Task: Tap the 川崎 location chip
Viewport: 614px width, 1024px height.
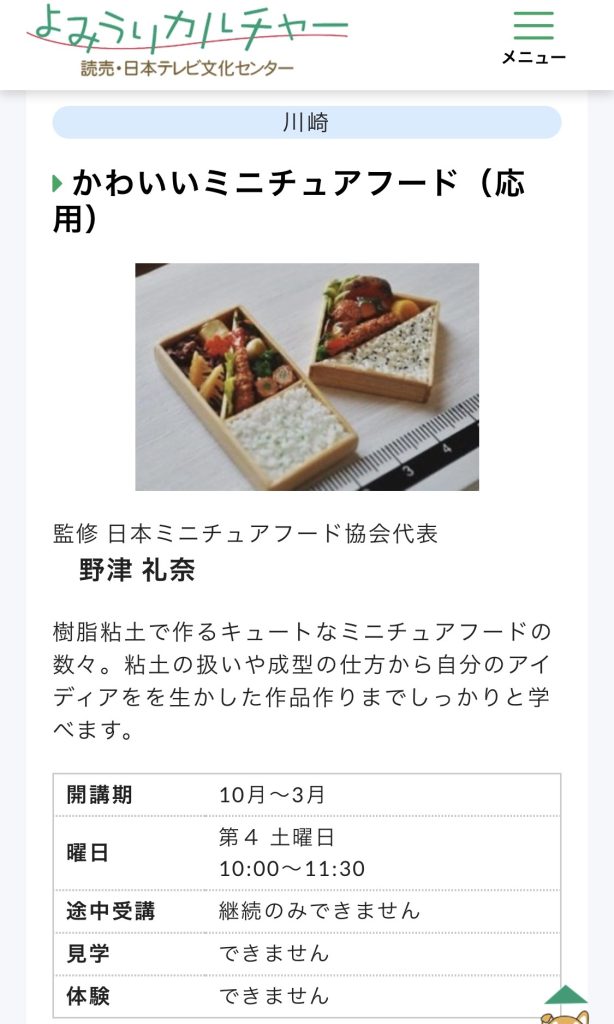Action: click(x=306, y=123)
